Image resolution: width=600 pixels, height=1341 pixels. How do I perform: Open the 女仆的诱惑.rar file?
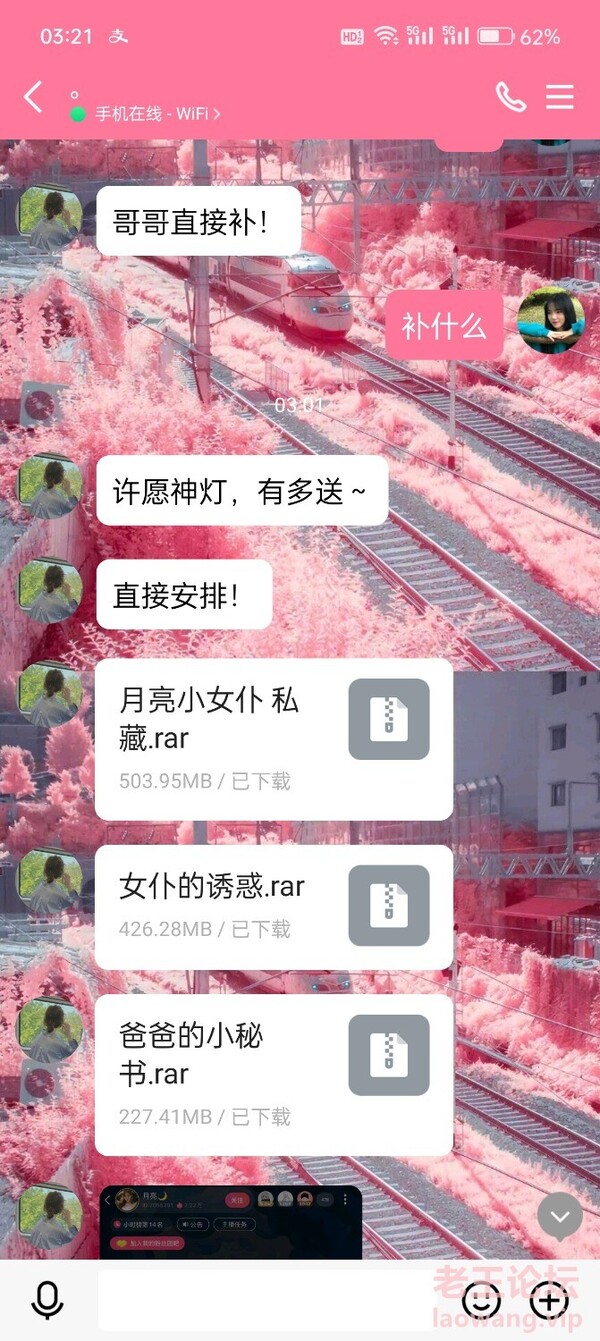tap(273, 907)
